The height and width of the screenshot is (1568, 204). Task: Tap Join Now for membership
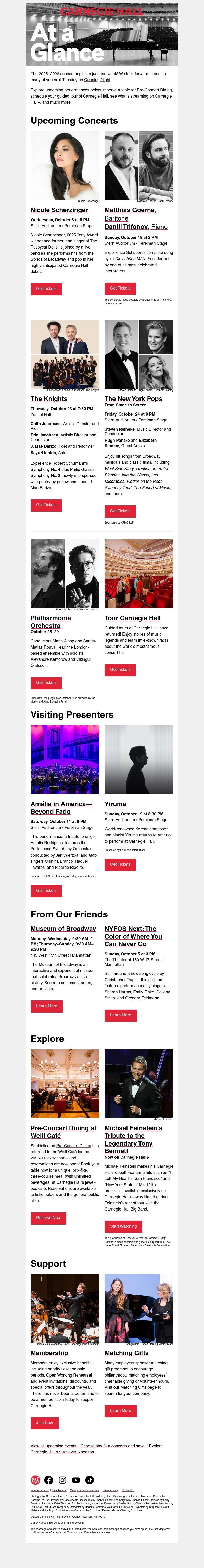click(44, 1423)
